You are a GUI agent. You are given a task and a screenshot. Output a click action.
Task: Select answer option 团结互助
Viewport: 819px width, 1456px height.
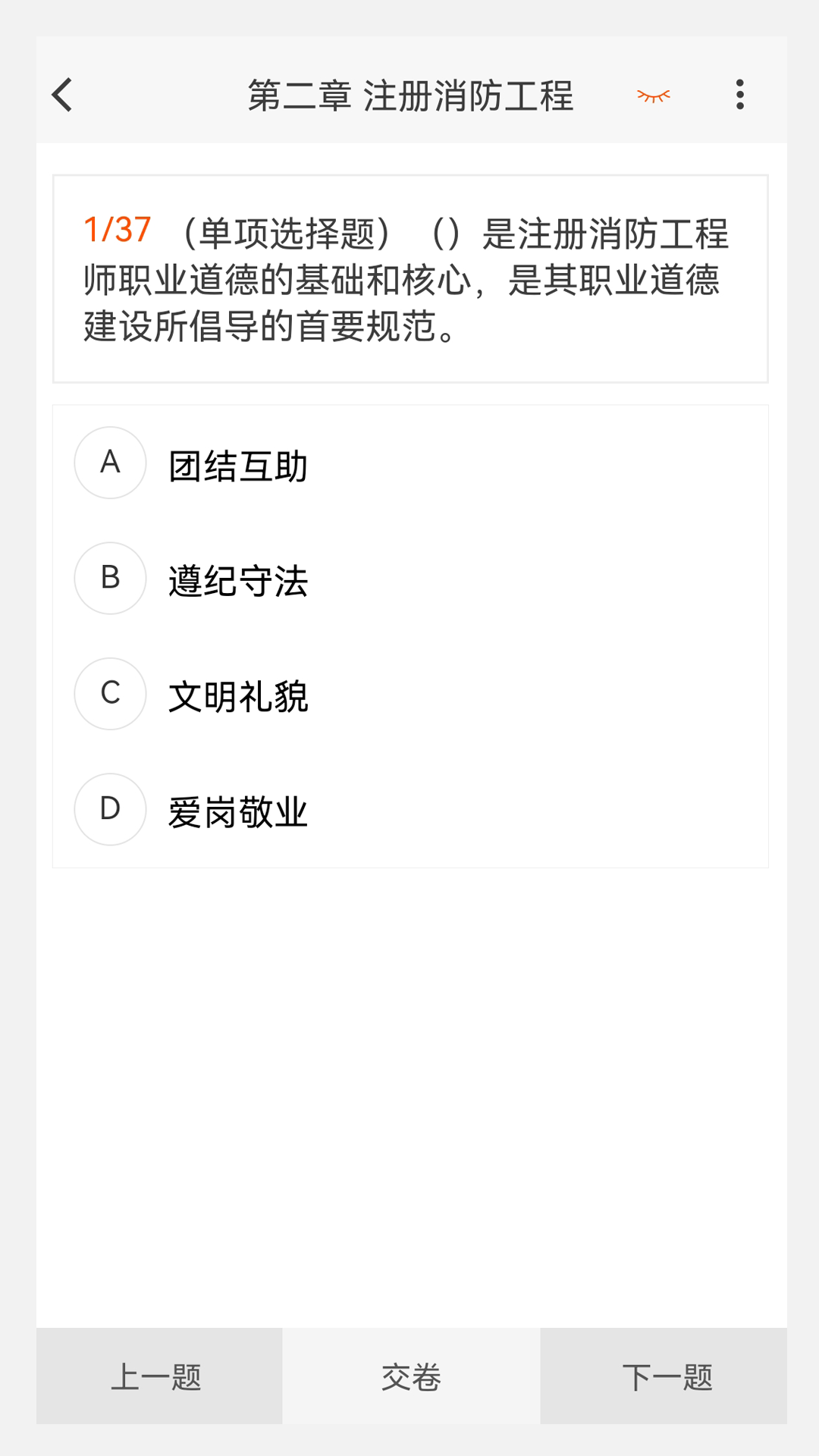237,466
